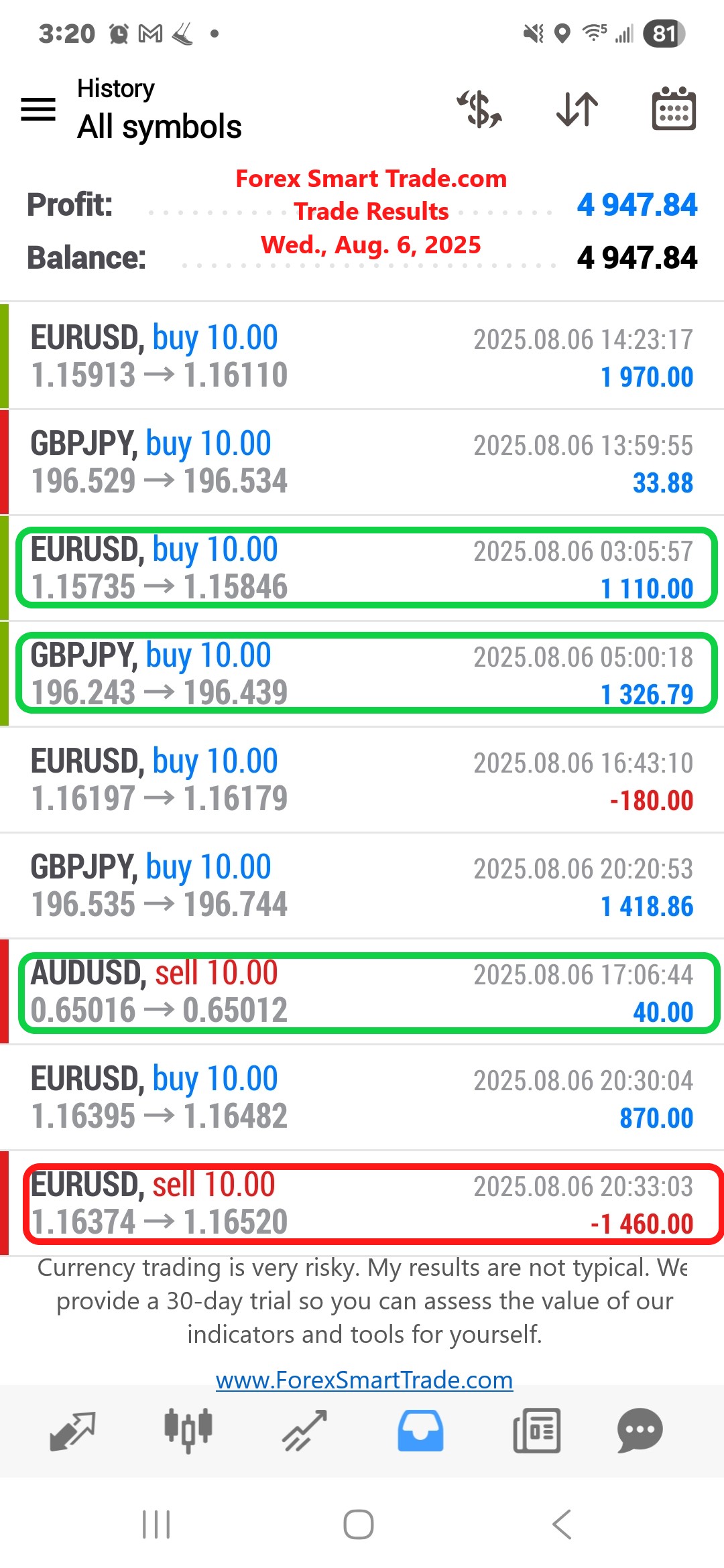The width and height of the screenshot is (724, 1568).
Task: Sort history by profit with the dollar icon
Action: pyautogui.click(x=478, y=109)
